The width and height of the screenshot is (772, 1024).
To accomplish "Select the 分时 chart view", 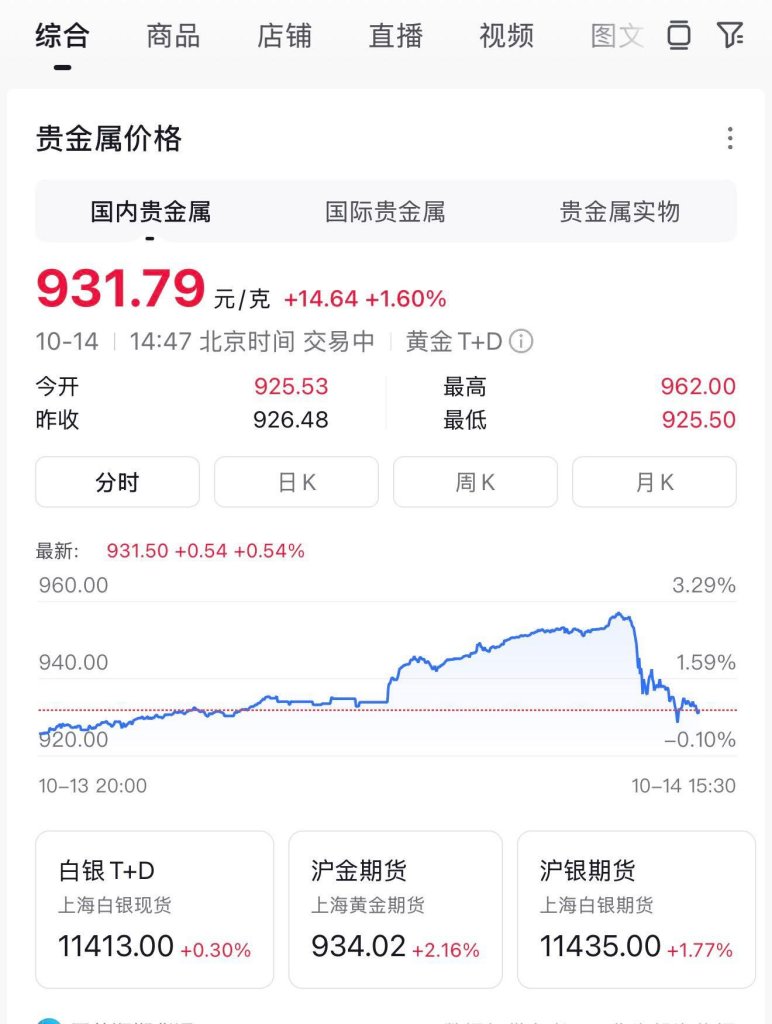I will click(118, 482).
